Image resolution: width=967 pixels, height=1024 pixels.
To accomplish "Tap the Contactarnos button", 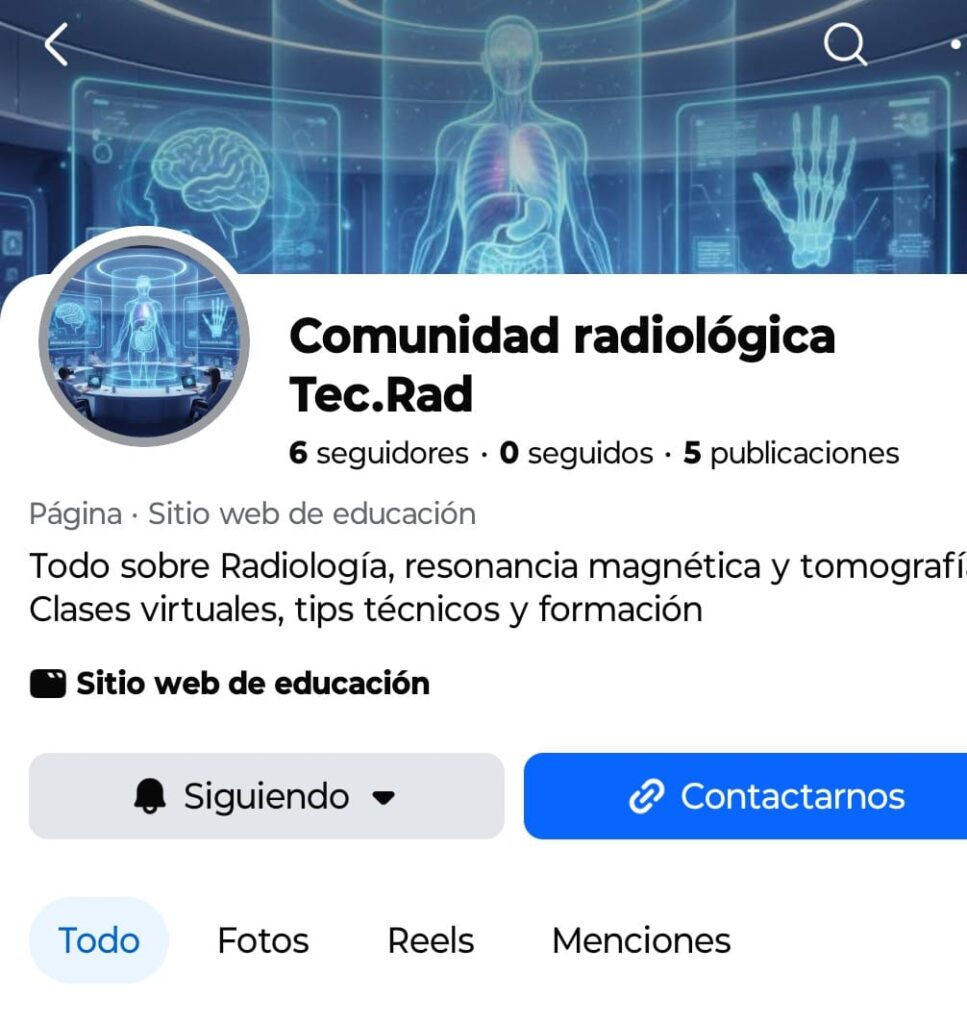I will tap(745, 796).
